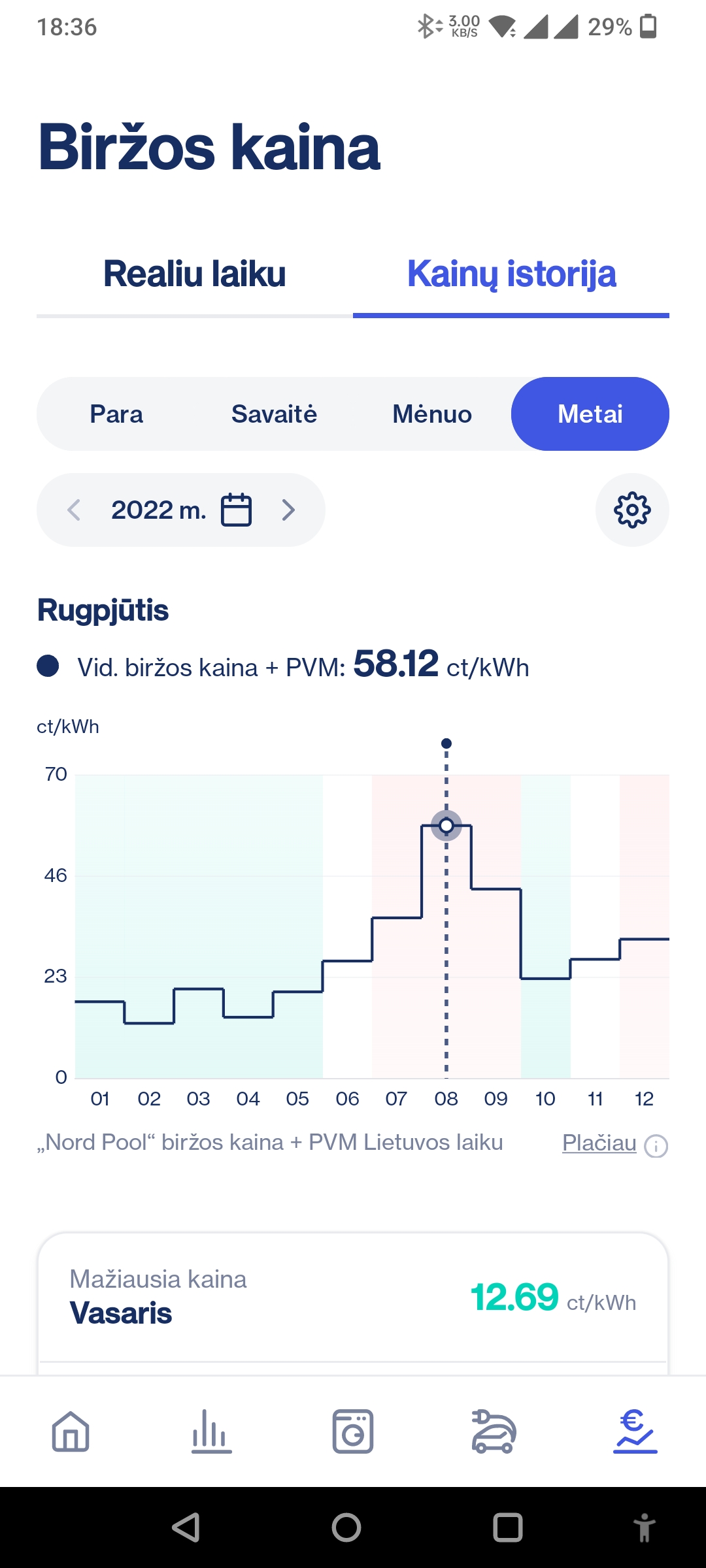Screen dimensions: 706x1568
Task: Select the Mėnuo period option
Action: [x=432, y=414]
